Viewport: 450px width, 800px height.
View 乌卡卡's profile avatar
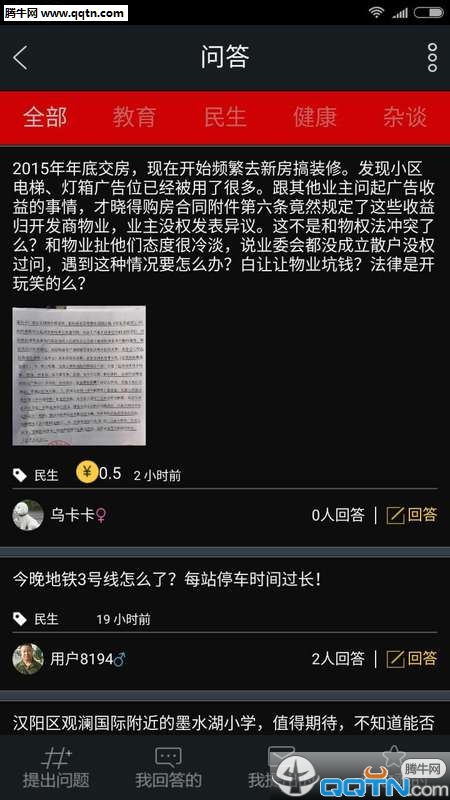pos(28,515)
